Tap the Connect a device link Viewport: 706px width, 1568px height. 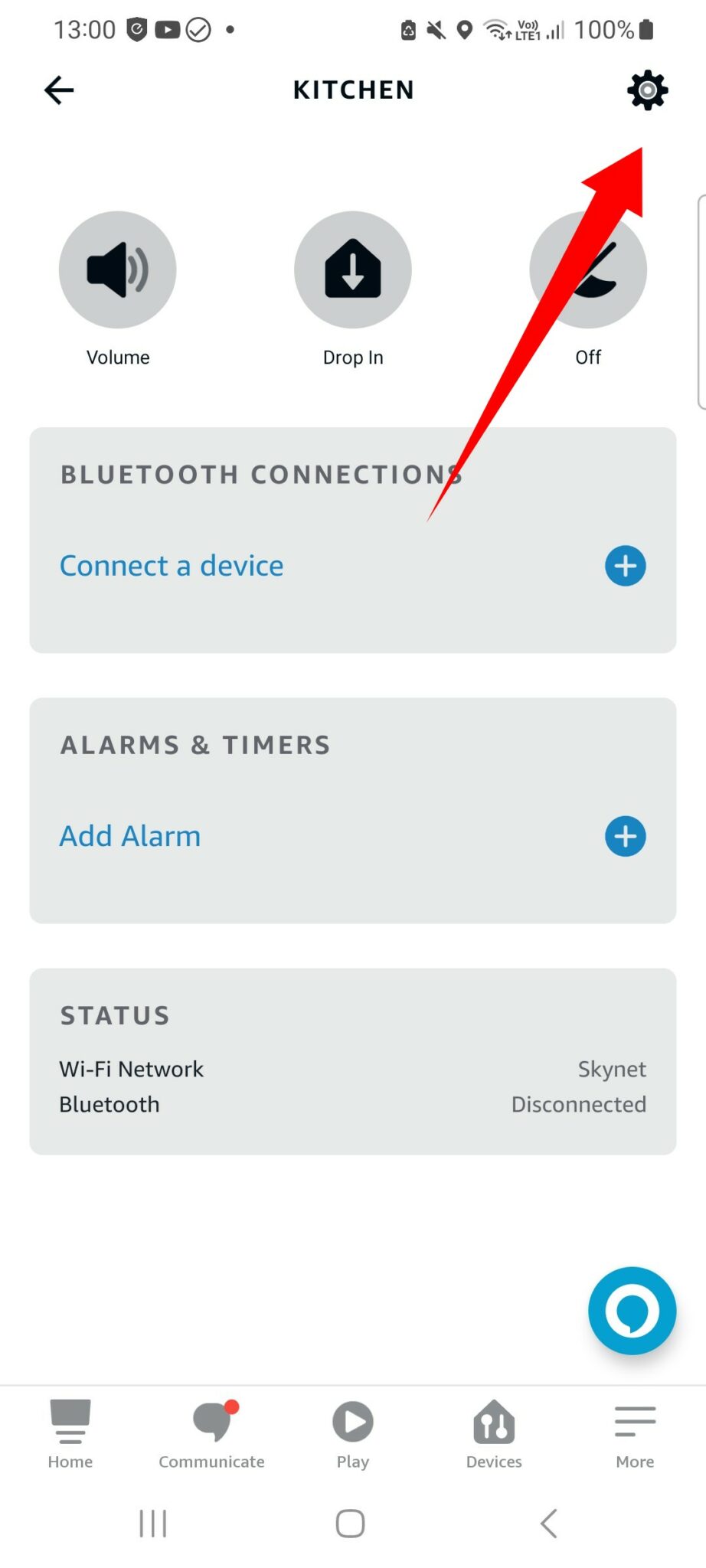172,566
